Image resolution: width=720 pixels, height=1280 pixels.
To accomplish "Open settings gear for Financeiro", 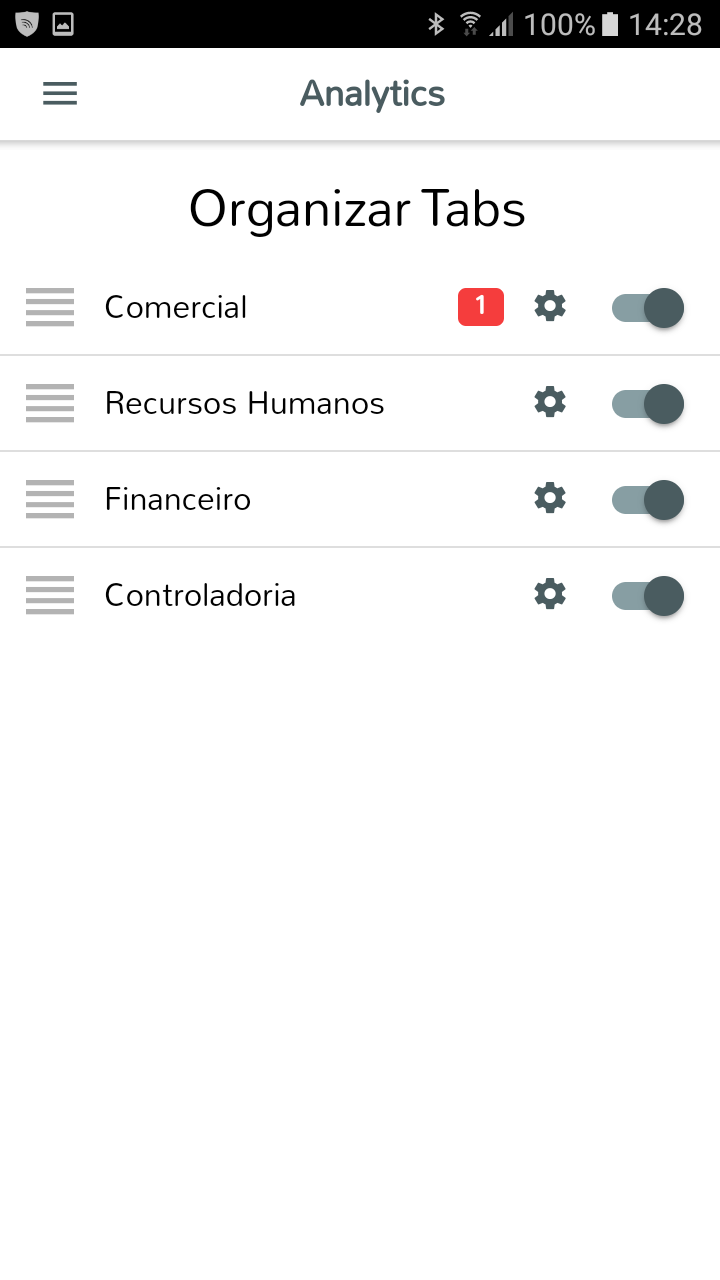I will coord(550,498).
